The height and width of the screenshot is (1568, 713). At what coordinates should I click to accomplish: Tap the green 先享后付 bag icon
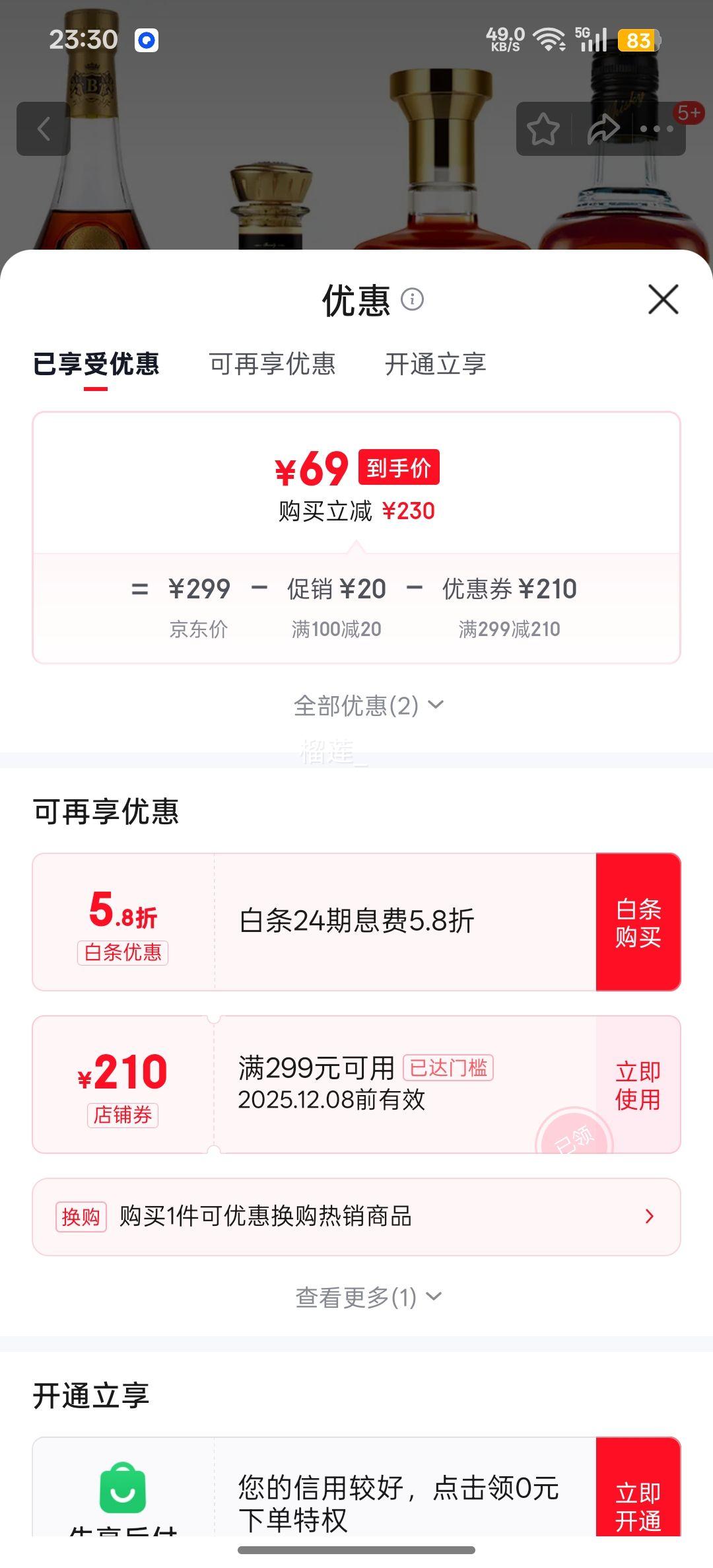click(123, 1486)
